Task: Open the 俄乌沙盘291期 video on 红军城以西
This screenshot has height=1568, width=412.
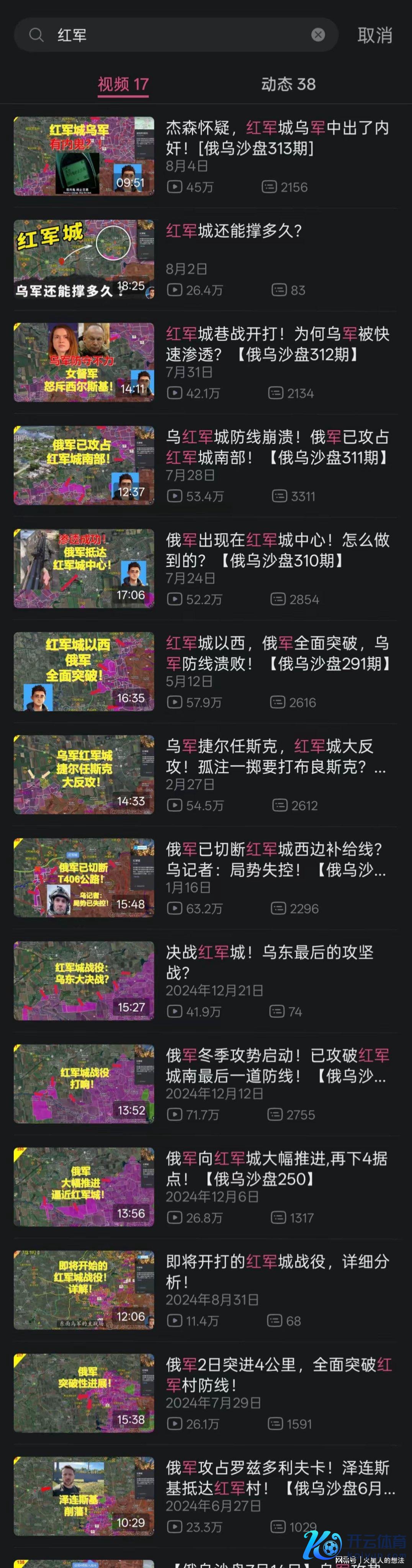Action: pos(277,653)
